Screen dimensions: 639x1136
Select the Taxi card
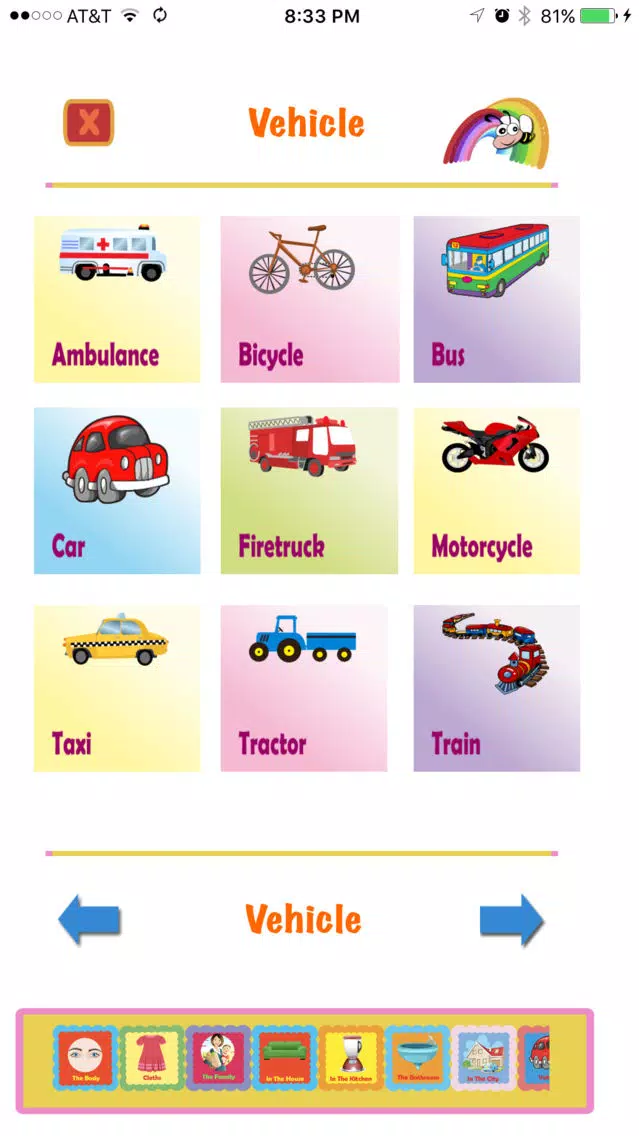click(117, 688)
